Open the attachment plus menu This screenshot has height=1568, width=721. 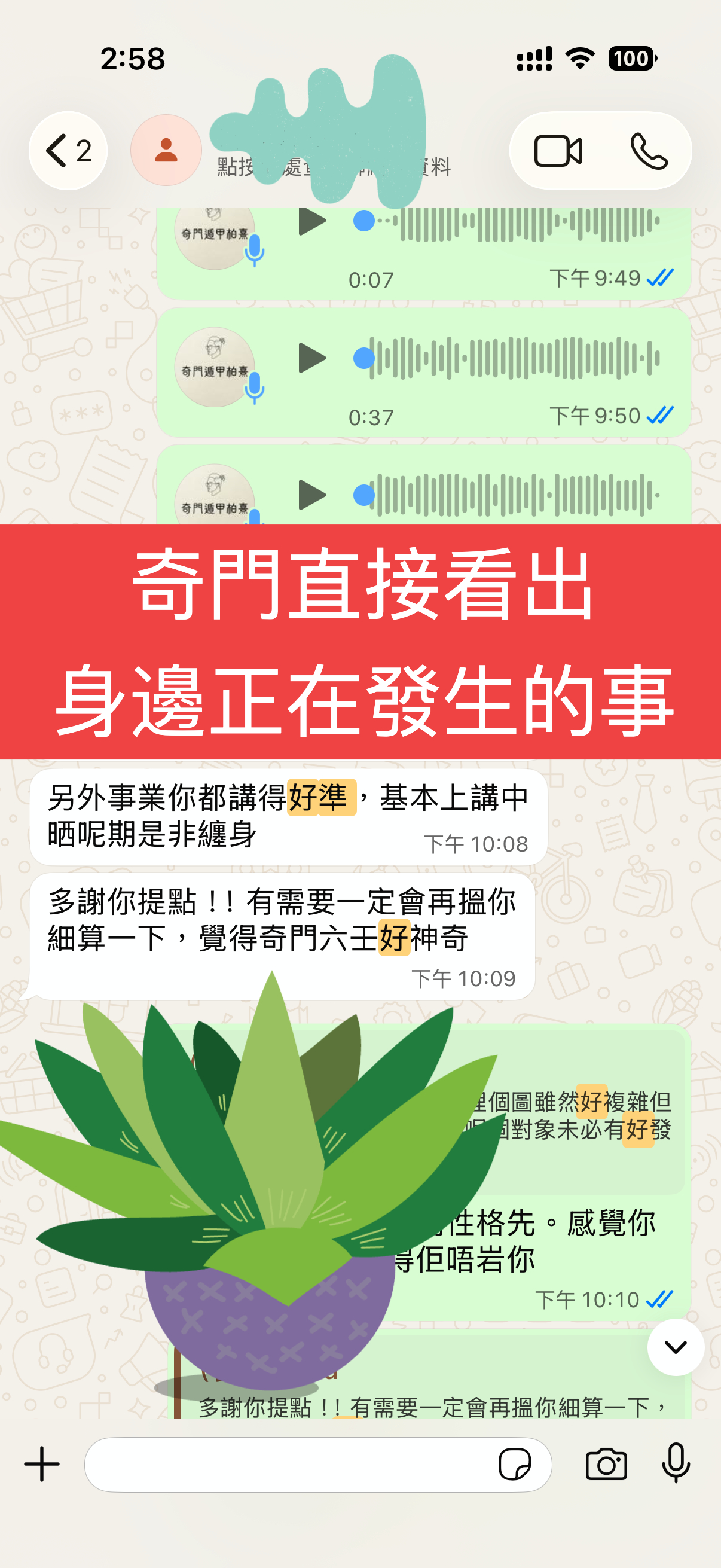click(x=41, y=1464)
